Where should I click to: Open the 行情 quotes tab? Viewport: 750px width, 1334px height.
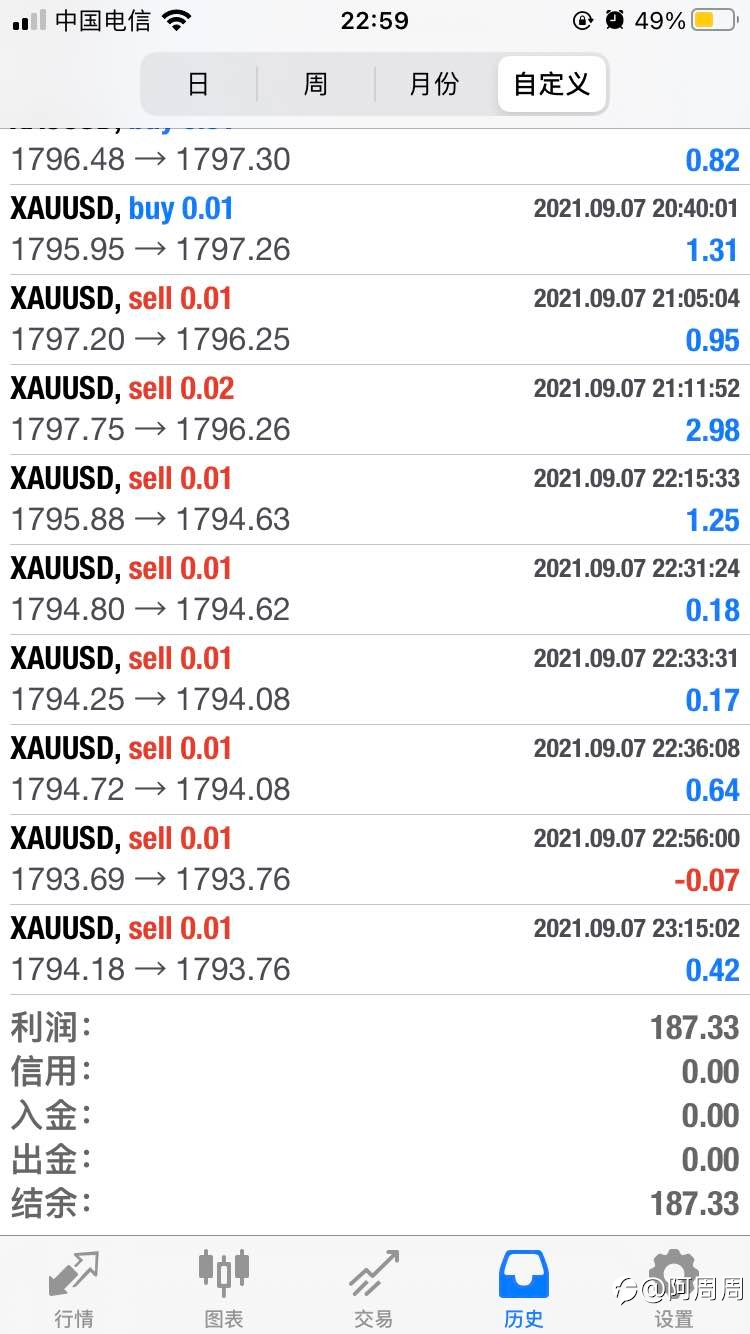(75, 1288)
